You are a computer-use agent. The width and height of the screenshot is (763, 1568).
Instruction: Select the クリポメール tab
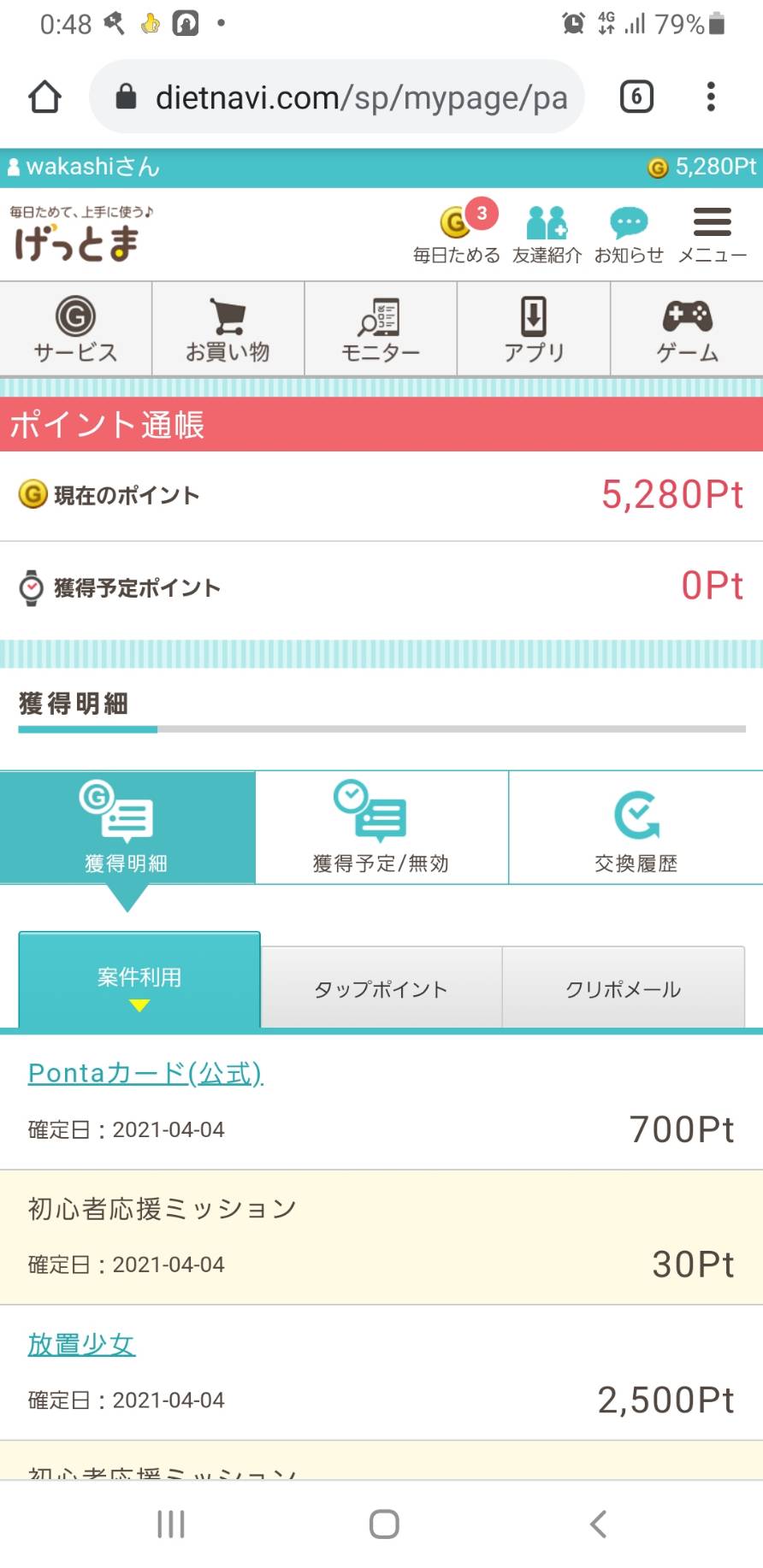[x=624, y=987]
